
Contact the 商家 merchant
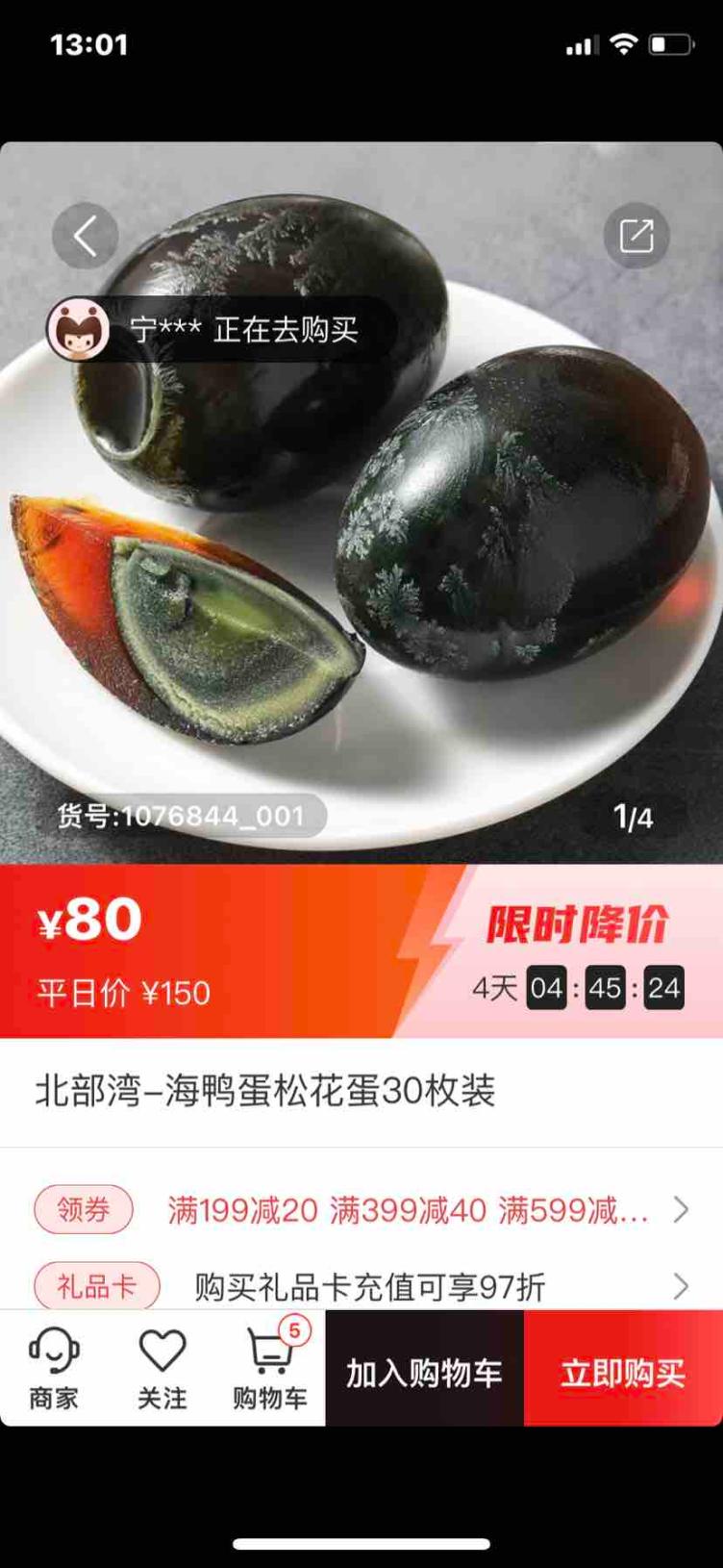(54, 1369)
